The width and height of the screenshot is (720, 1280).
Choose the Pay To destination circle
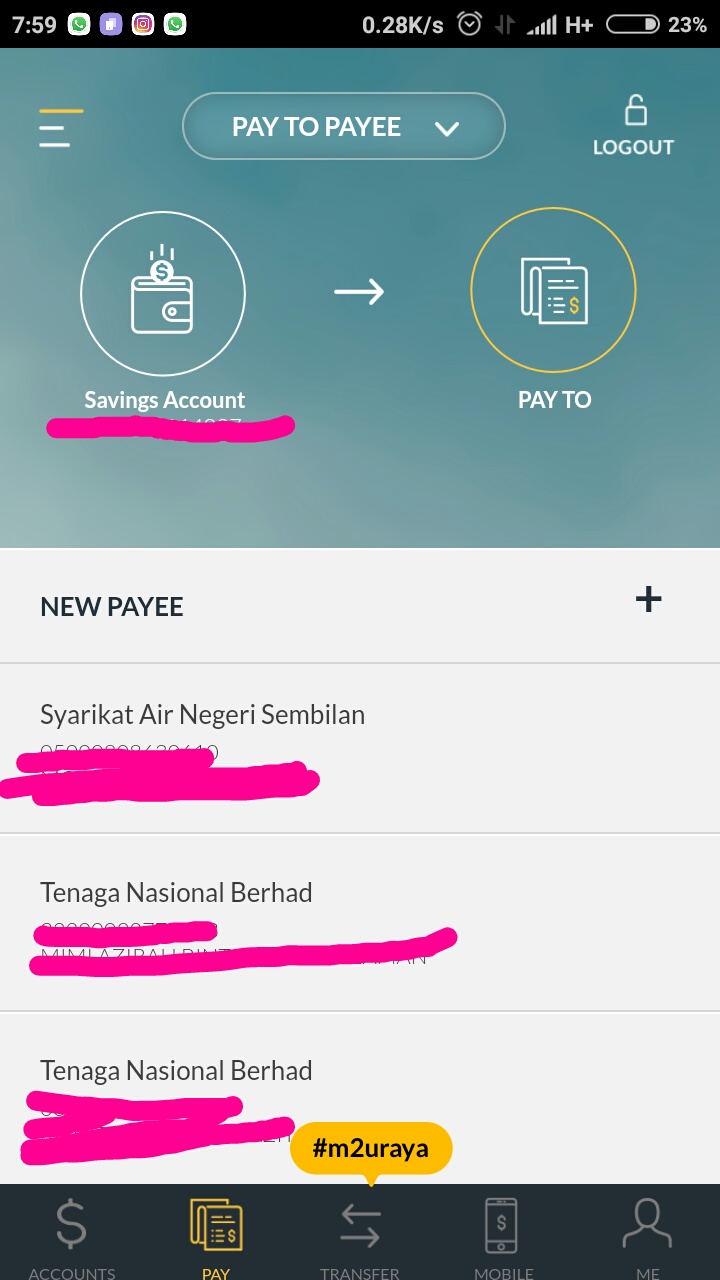[x=553, y=291]
